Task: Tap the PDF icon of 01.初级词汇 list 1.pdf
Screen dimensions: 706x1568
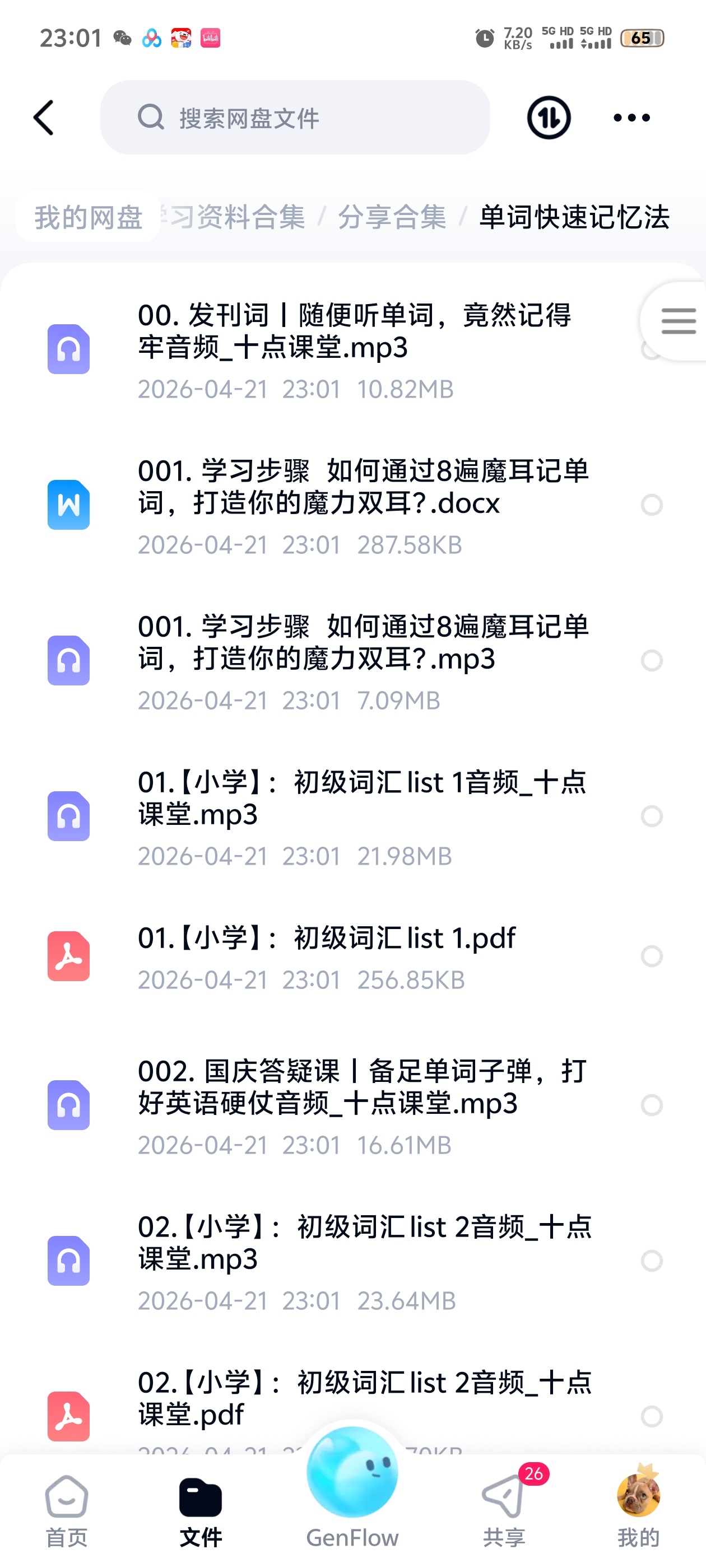Action: 68,958
